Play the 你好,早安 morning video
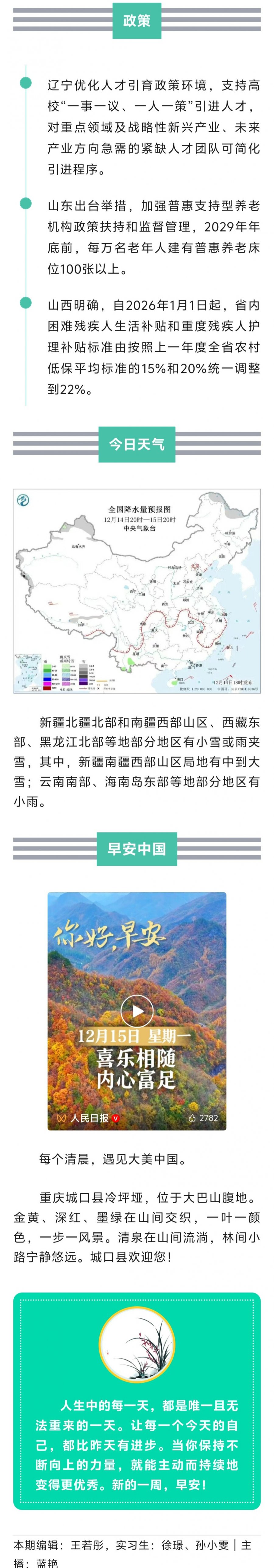This screenshot has width=274, height=1568. pos(137,1011)
